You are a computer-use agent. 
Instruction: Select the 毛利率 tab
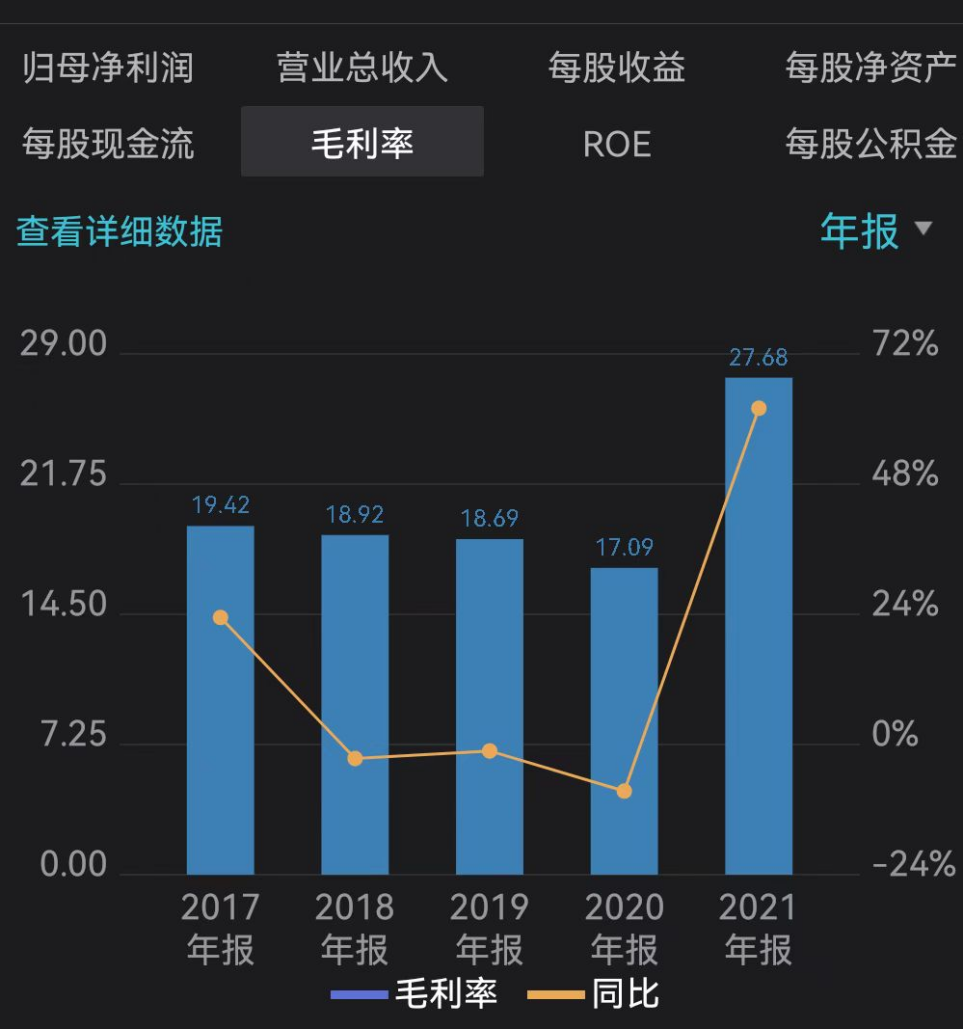(362, 143)
